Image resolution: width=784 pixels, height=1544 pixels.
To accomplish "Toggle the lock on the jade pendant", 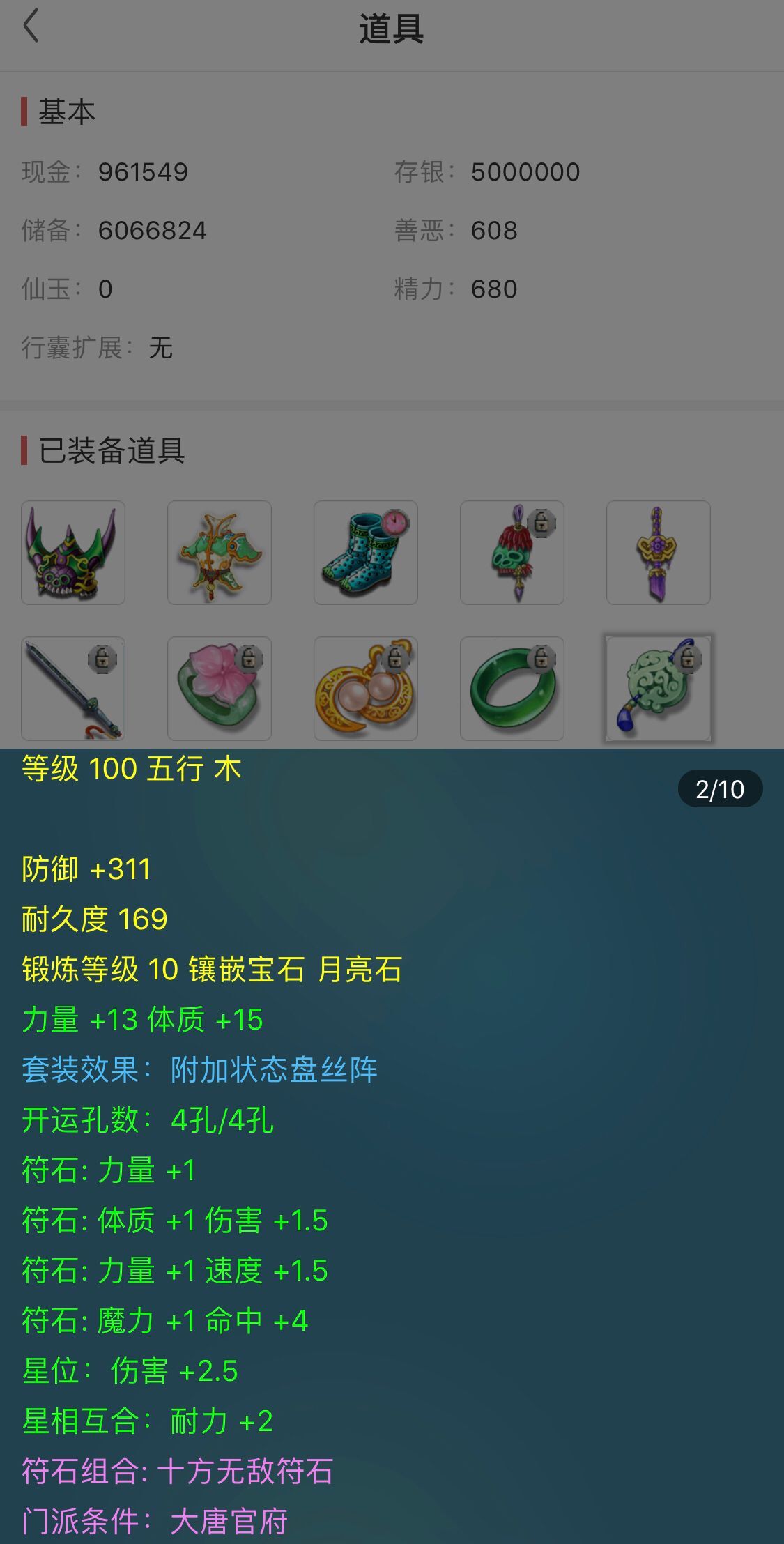I will [x=689, y=659].
